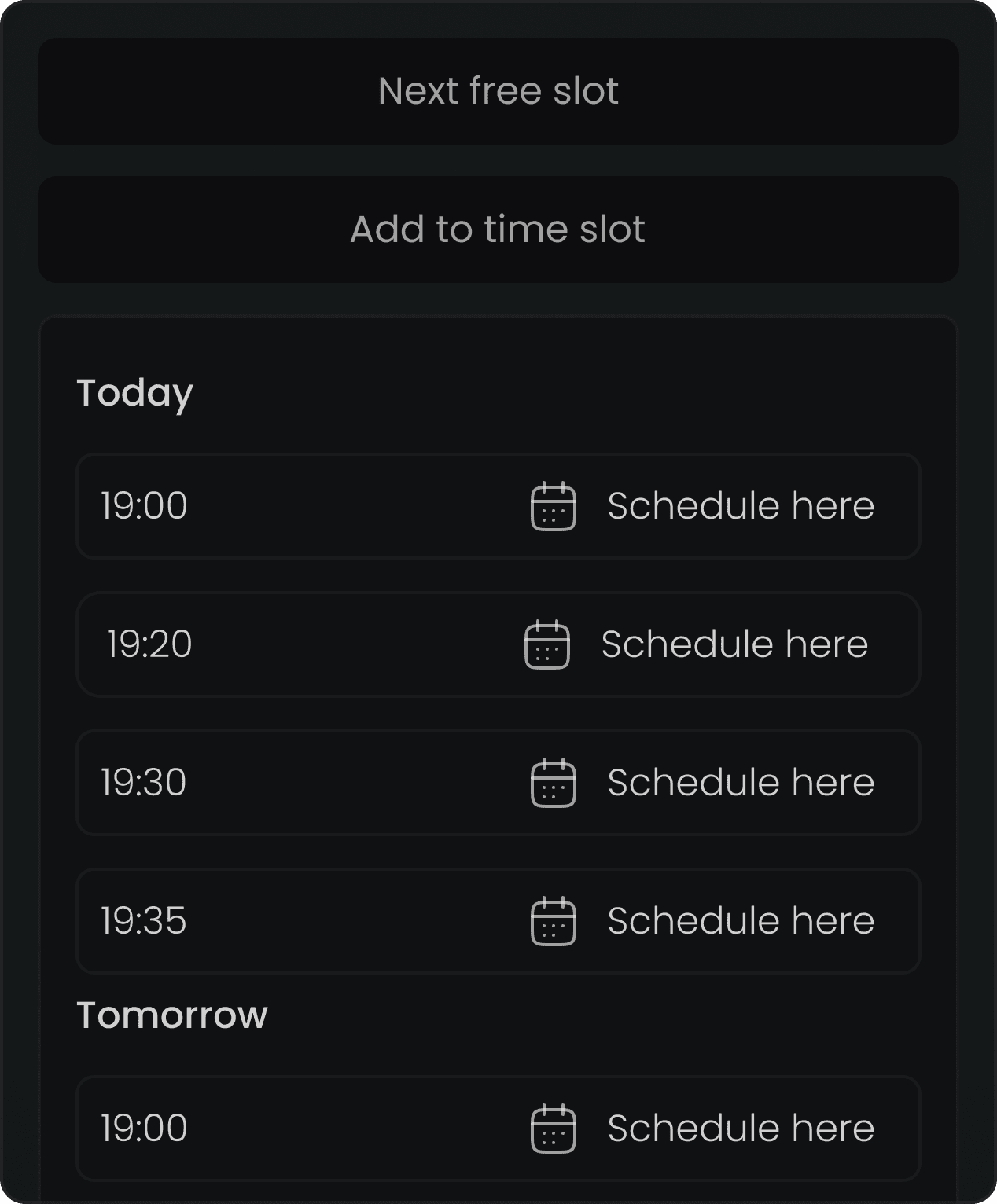Select Schedule here next to 19:35
The image size is (997, 1204).
pyautogui.click(x=740, y=921)
